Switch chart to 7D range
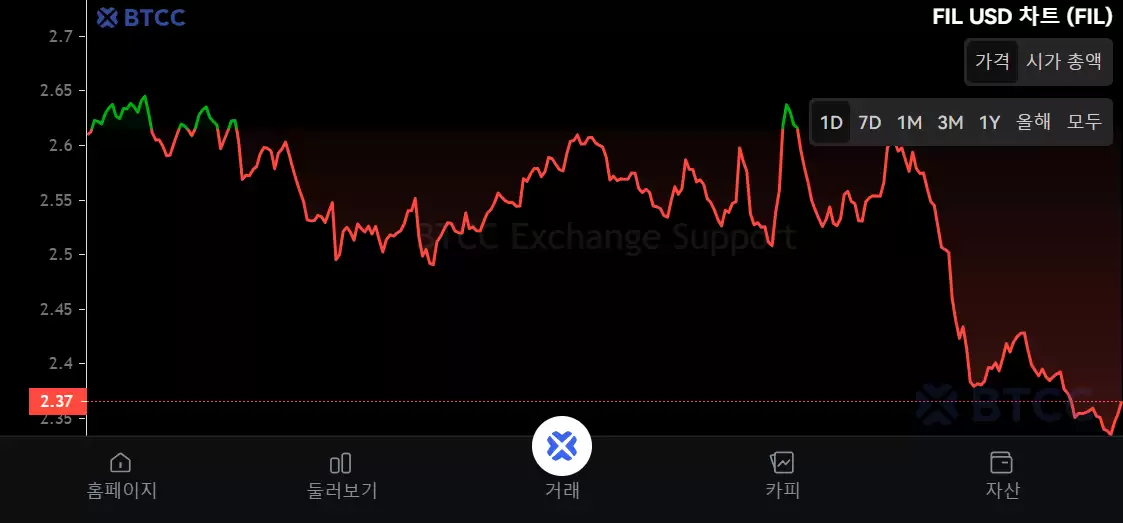 click(870, 123)
